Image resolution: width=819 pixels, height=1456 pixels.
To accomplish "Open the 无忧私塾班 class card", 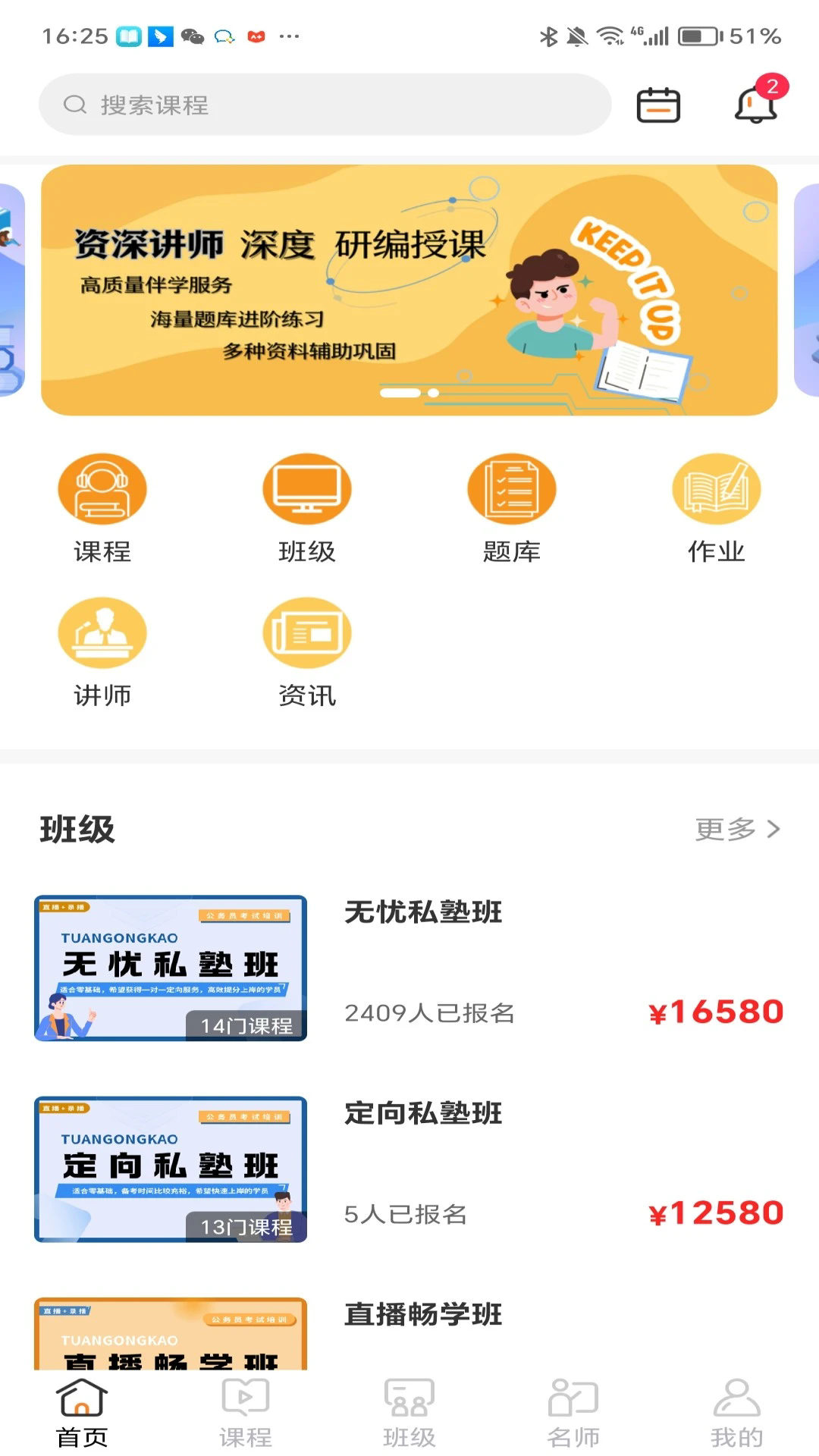I will [x=409, y=968].
